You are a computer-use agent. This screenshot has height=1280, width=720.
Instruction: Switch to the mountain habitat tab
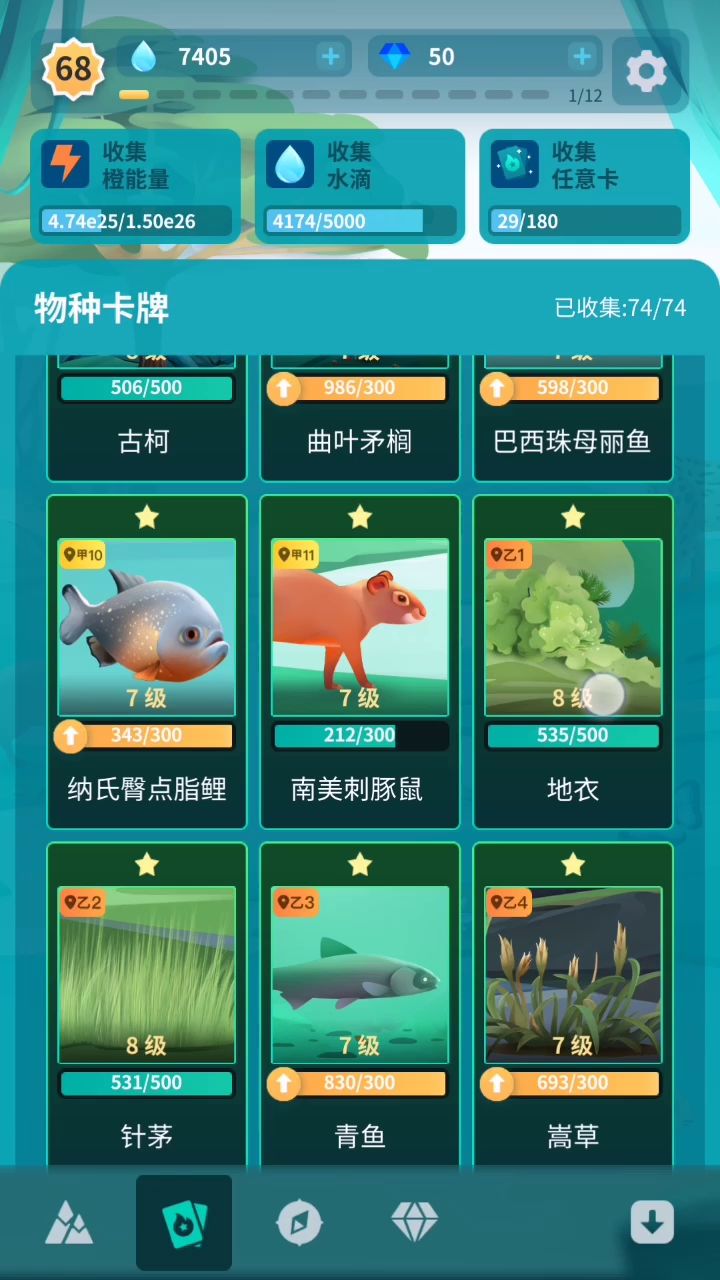(69, 1222)
